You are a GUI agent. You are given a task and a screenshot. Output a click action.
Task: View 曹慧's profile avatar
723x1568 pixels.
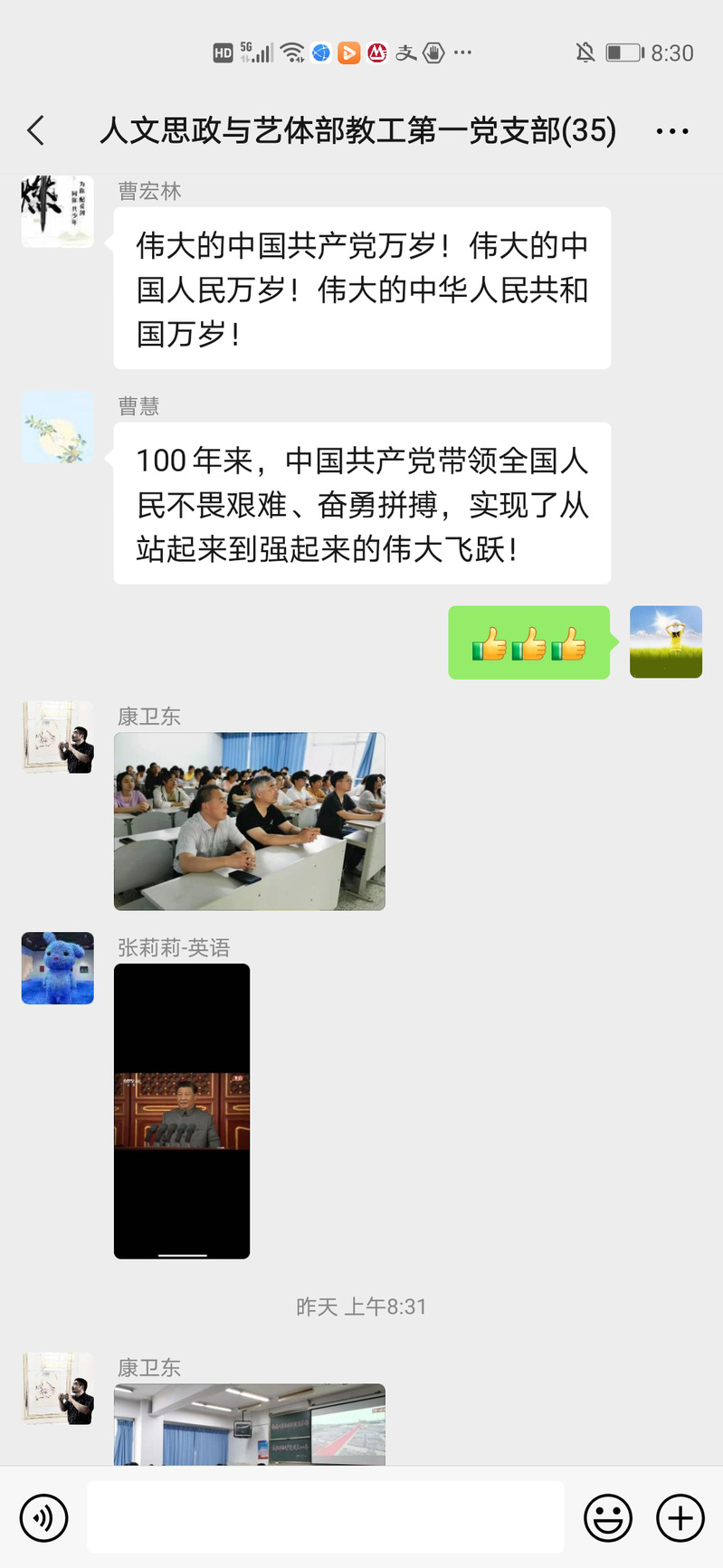pyautogui.click(x=58, y=427)
